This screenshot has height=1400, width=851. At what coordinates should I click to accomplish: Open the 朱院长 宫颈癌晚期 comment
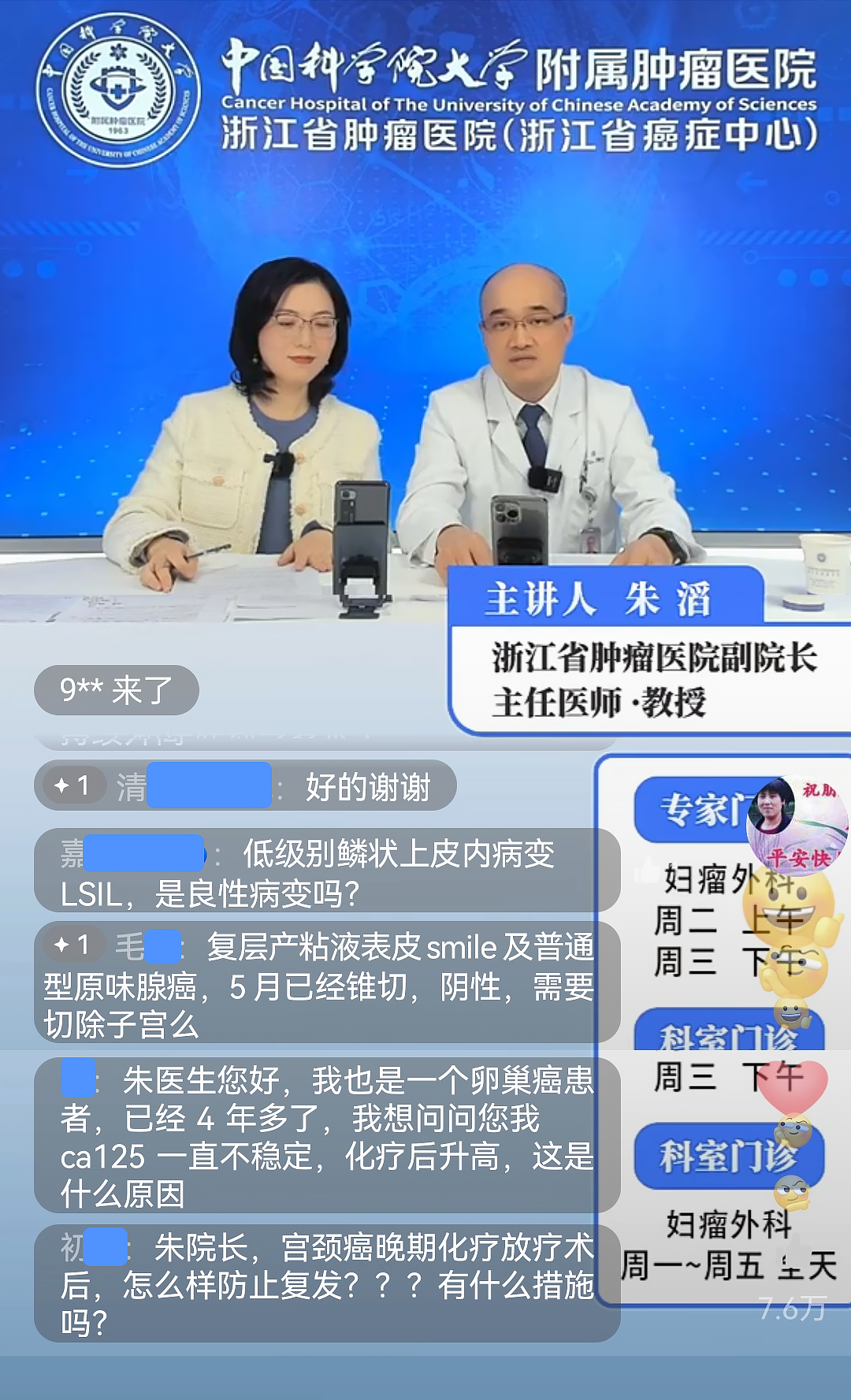coord(326,1283)
